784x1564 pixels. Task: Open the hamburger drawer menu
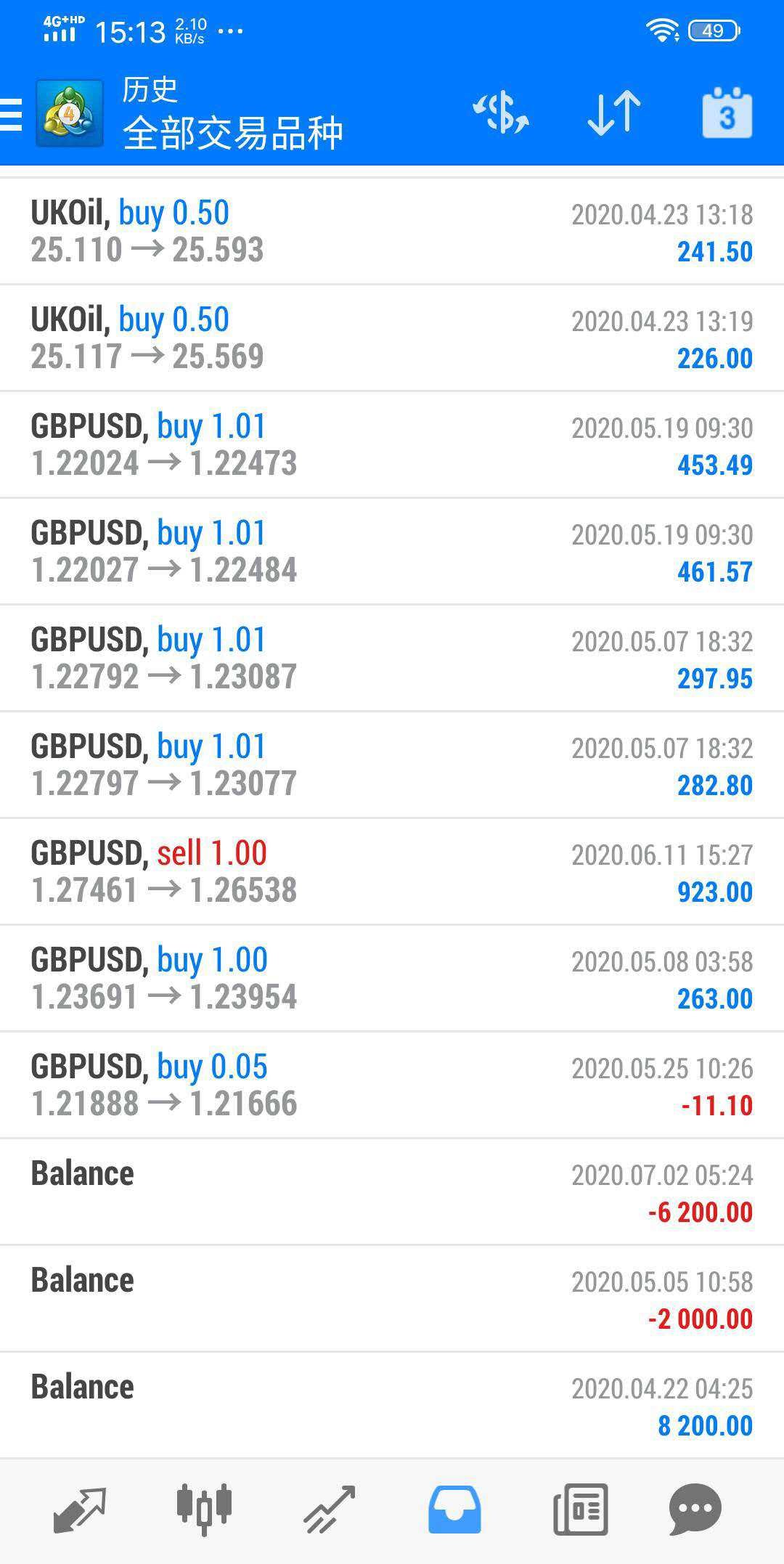coord(12,114)
